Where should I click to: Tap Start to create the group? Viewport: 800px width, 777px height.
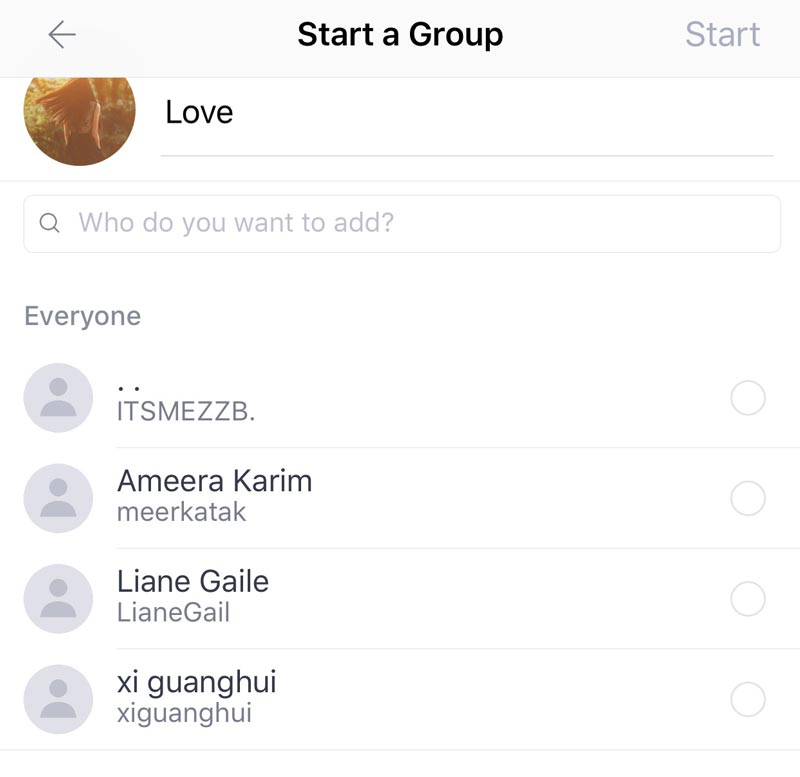point(722,35)
